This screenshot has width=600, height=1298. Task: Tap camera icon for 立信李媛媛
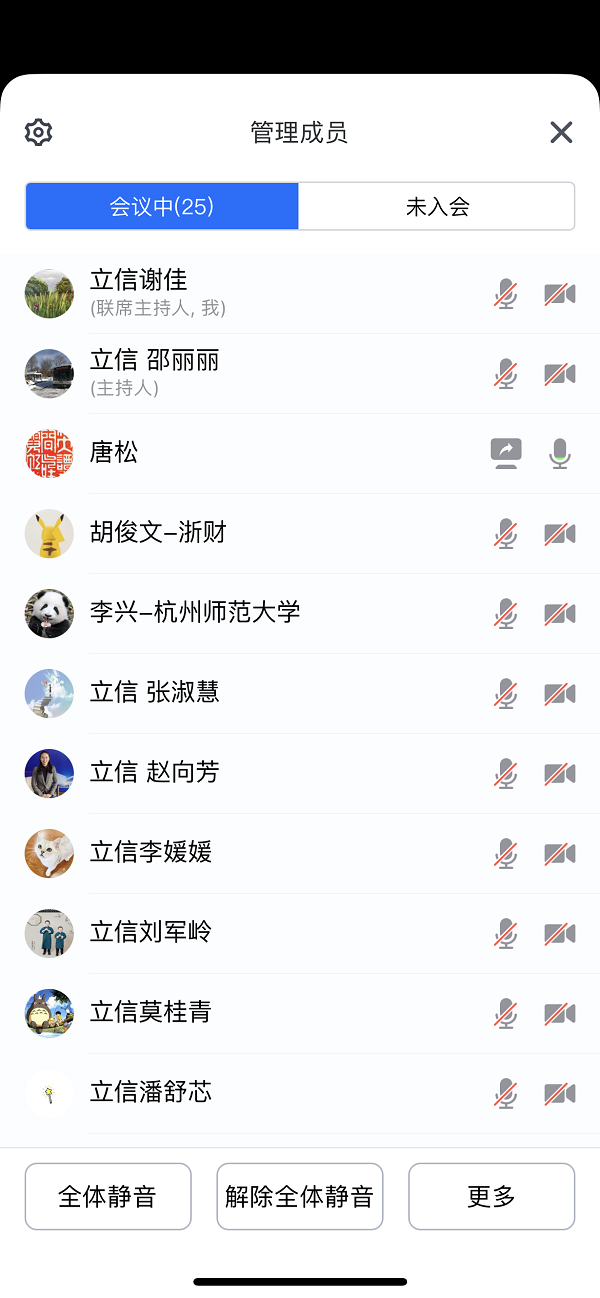pyautogui.click(x=560, y=854)
